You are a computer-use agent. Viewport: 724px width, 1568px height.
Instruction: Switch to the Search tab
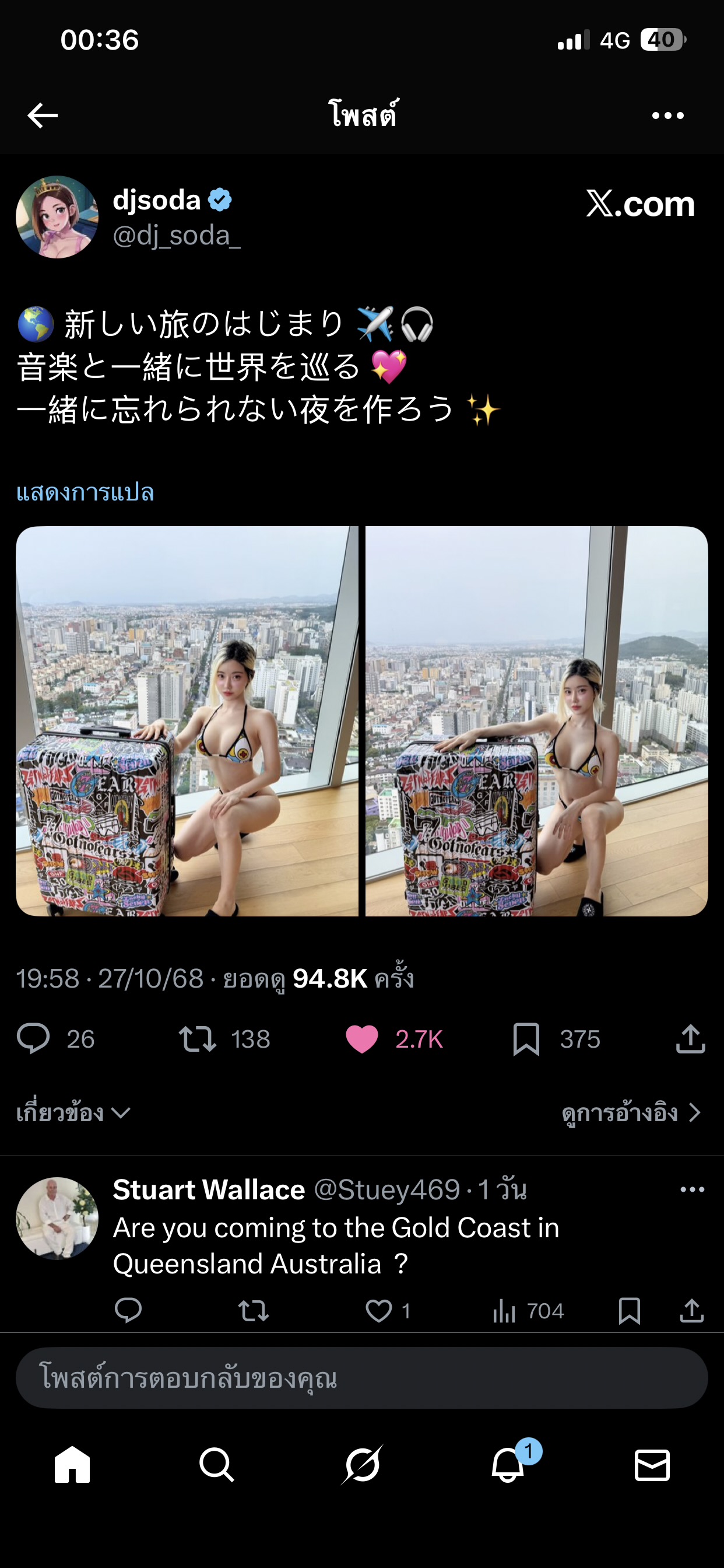tap(217, 1465)
